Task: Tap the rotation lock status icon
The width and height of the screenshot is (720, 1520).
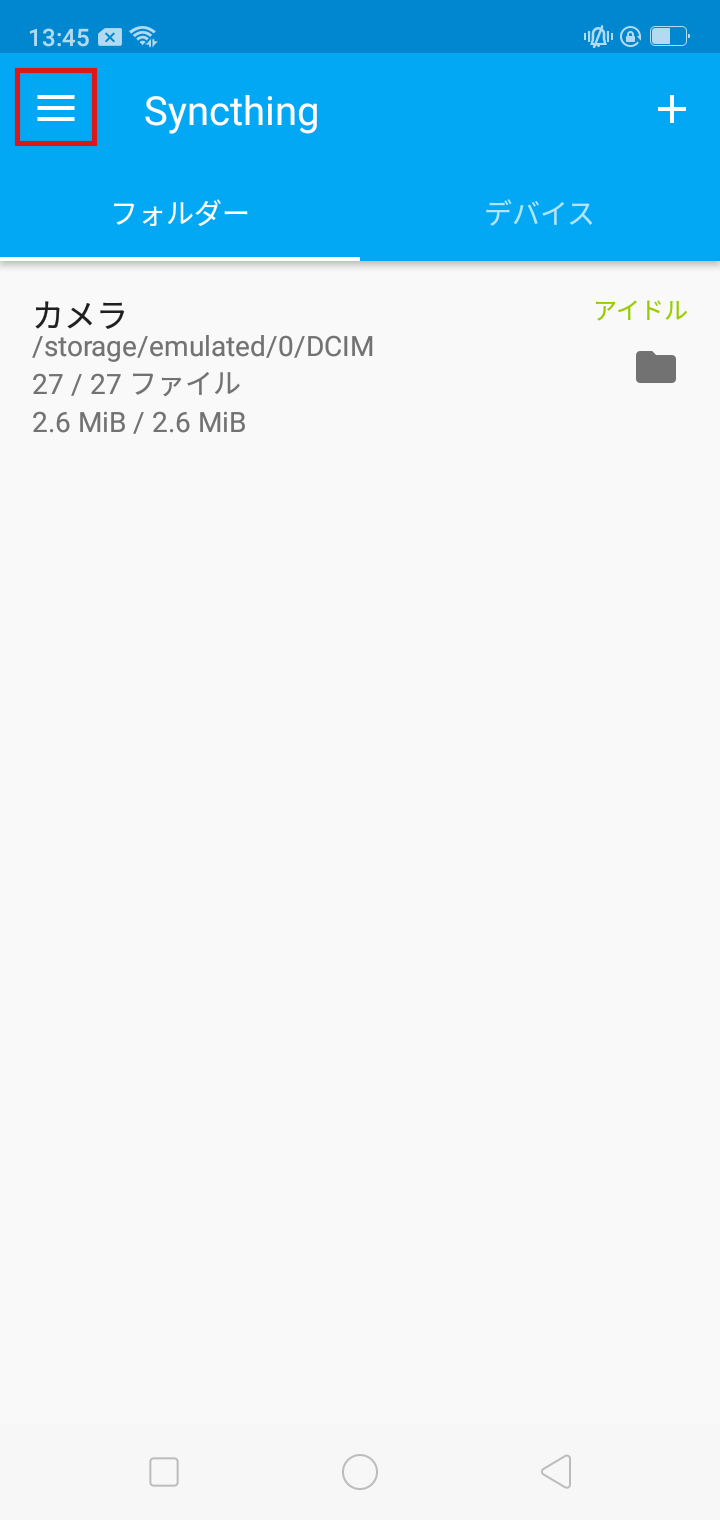Action: click(630, 36)
